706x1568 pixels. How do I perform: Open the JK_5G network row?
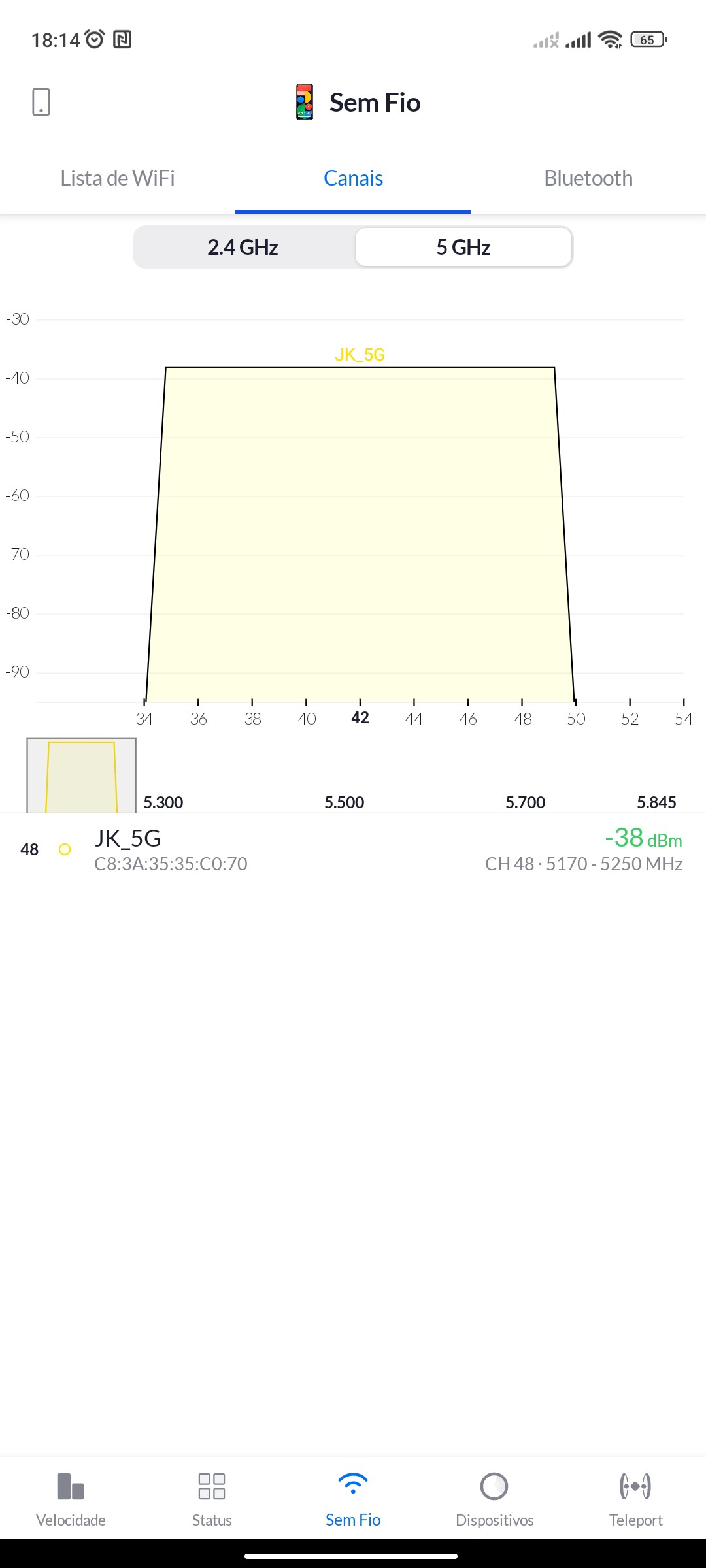coord(353,849)
